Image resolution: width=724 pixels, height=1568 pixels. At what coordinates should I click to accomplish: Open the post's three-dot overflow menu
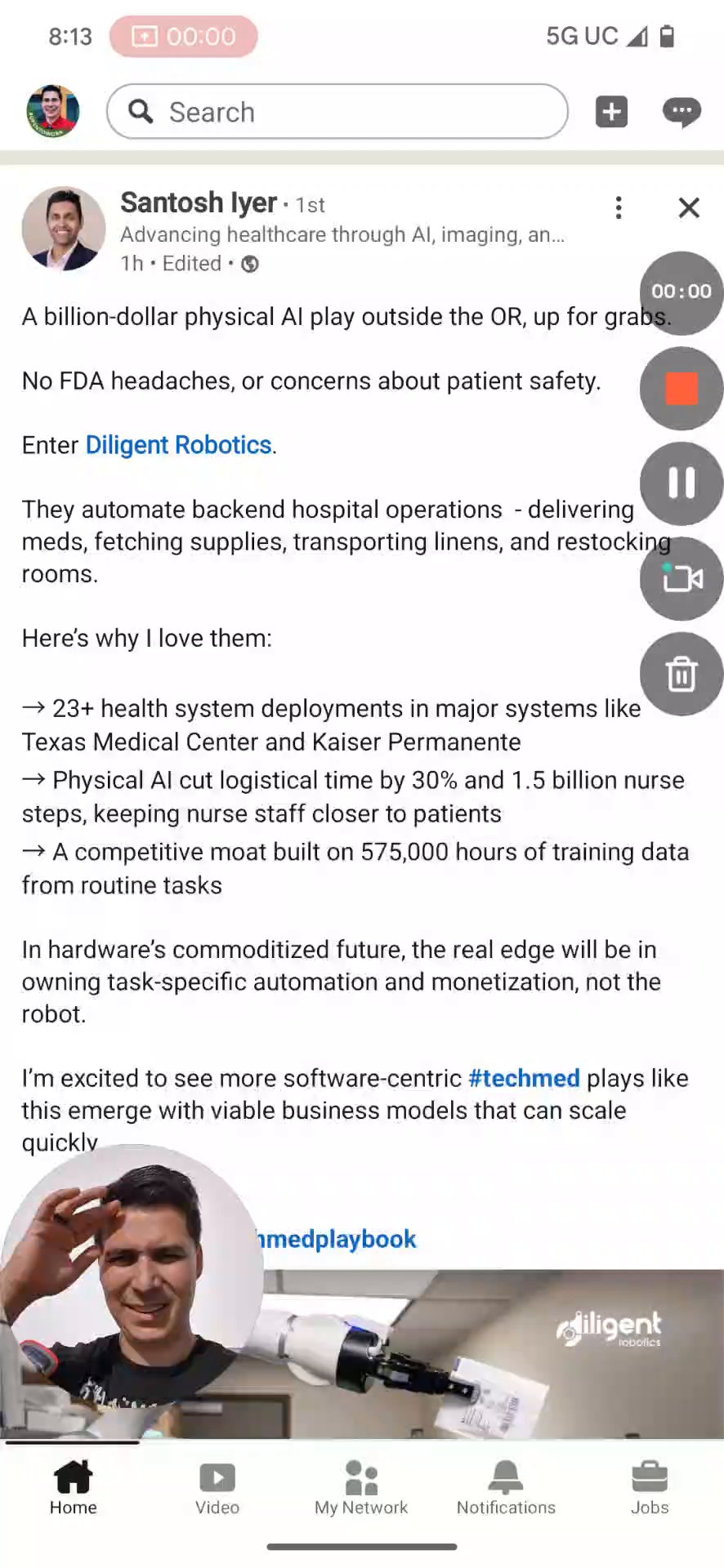[x=619, y=207]
